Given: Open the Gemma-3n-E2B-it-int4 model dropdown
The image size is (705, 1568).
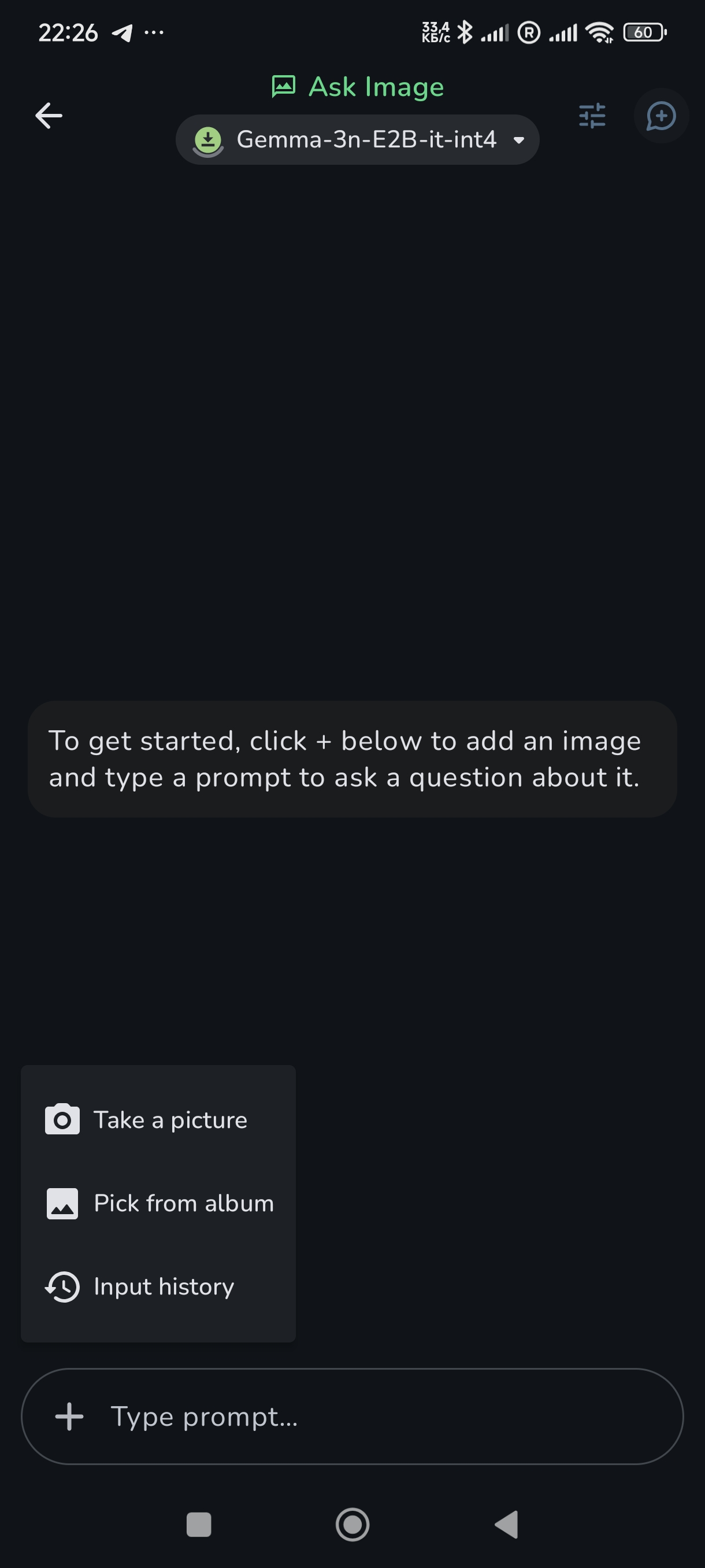Looking at the screenshot, I should click(x=358, y=140).
